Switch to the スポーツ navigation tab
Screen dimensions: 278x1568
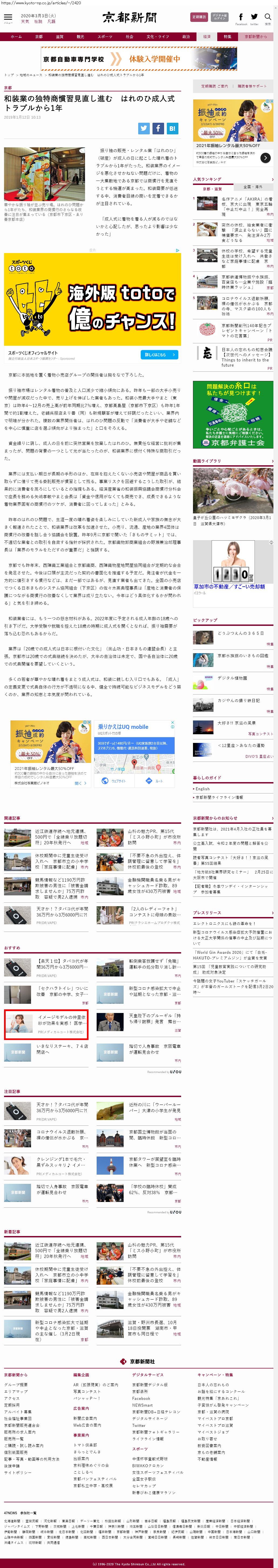click(105, 36)
